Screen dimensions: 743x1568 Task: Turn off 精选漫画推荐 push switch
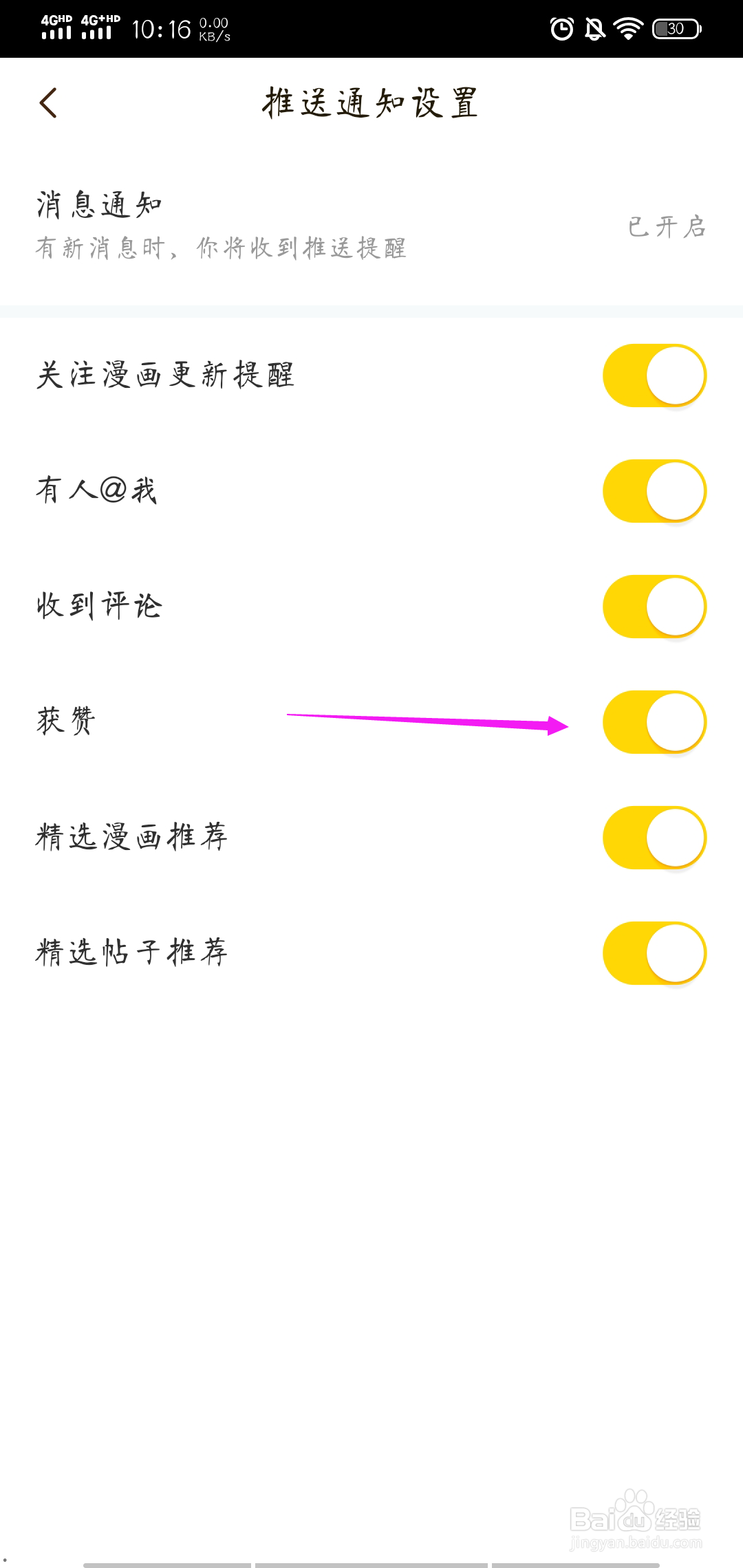pos(654,838)
